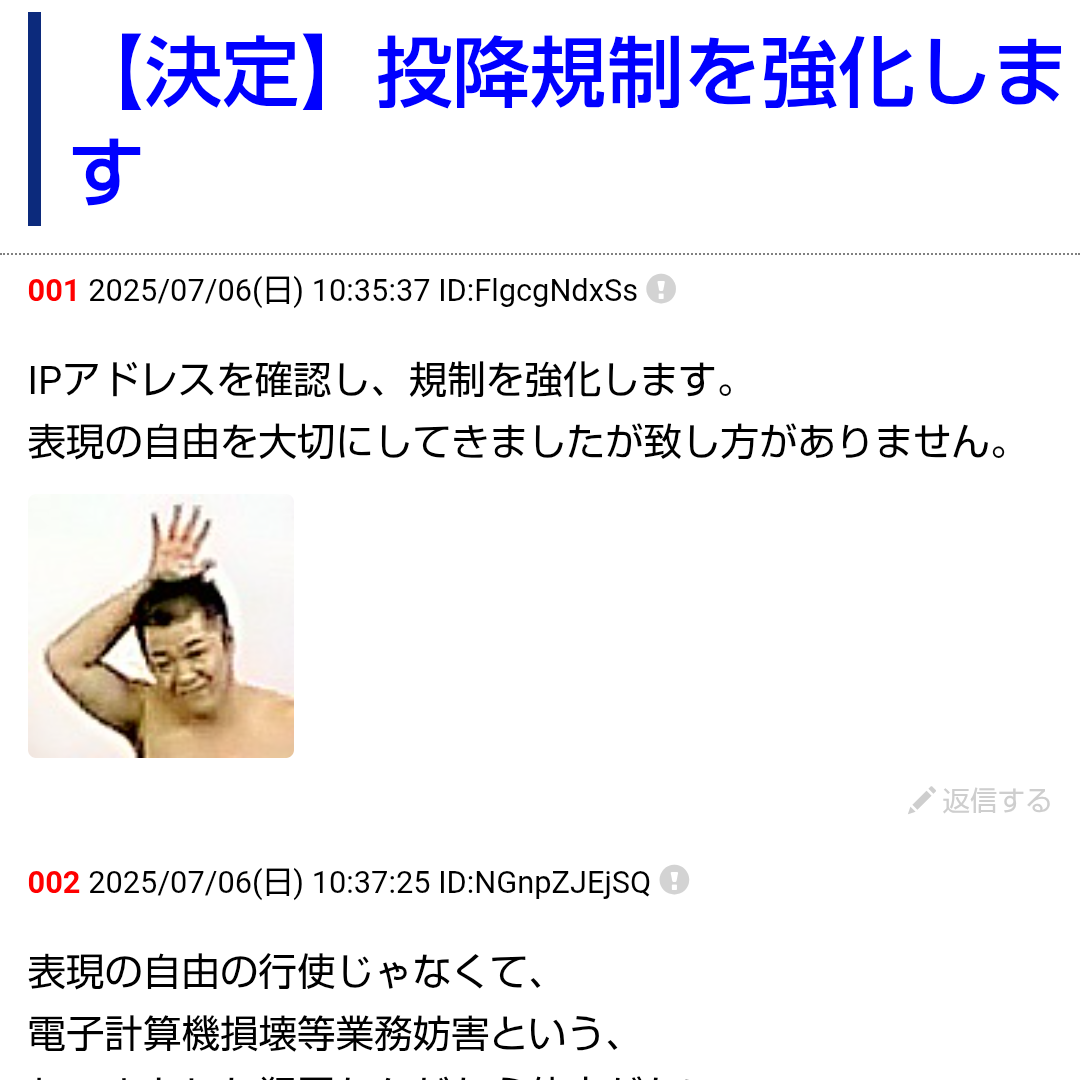Report post 002 via the exclamation icon
The height and width of the screenshot is (1080, 1080).
[675, 881]
